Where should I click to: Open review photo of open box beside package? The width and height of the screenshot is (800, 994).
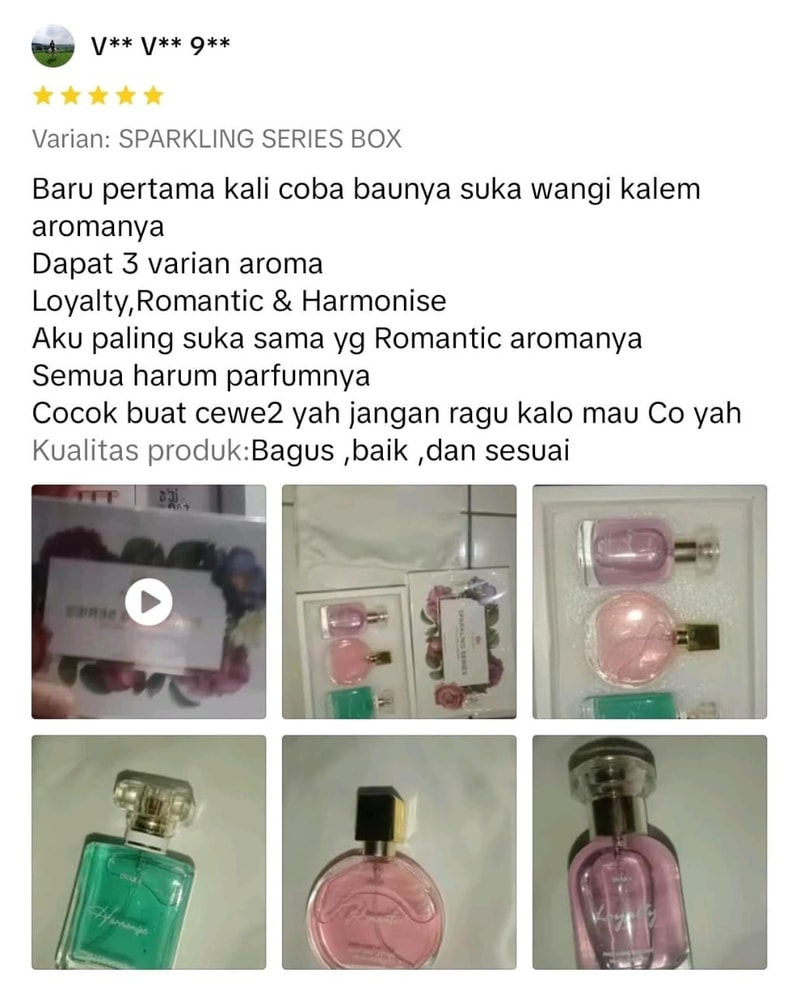[399, 601]
